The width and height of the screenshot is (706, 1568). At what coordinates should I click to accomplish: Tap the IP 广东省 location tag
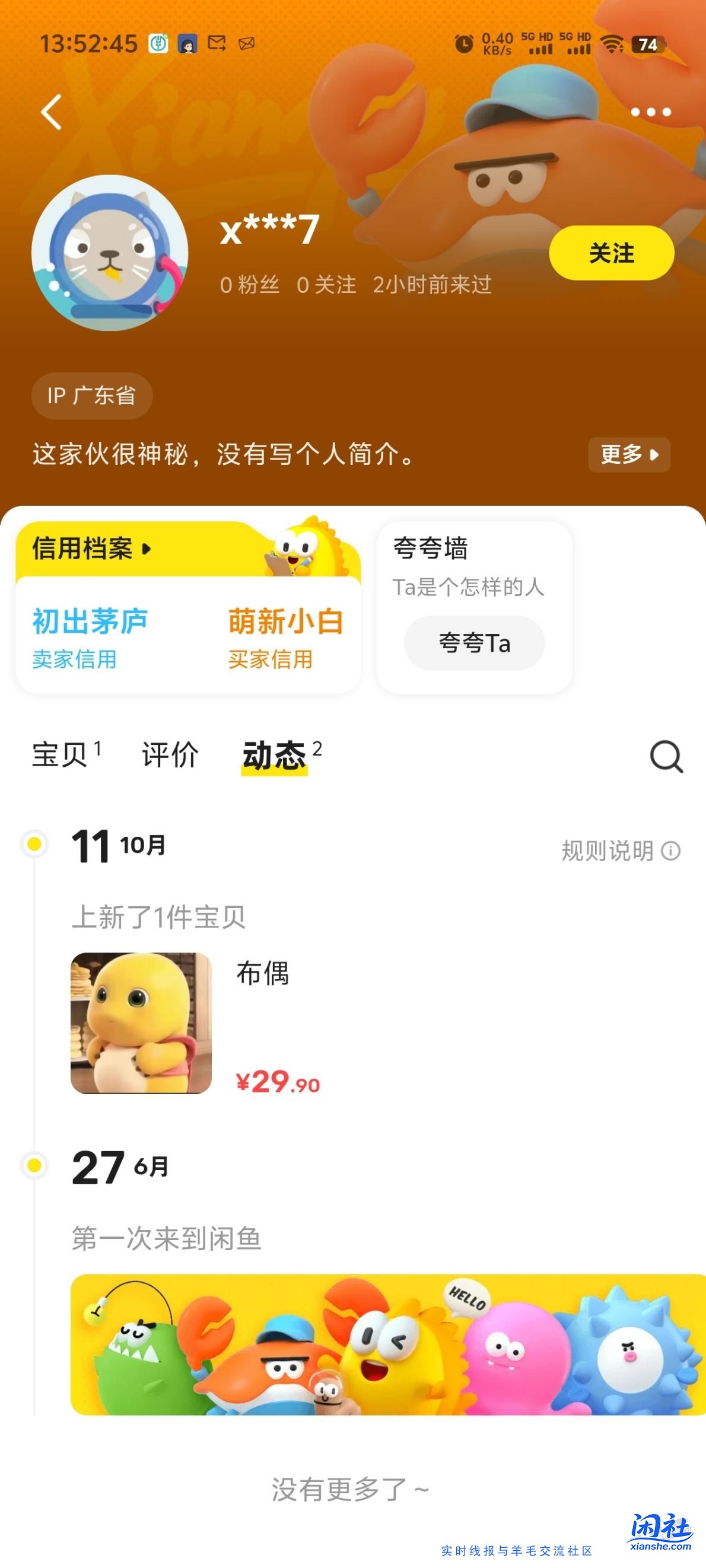(x=91, y=395)
